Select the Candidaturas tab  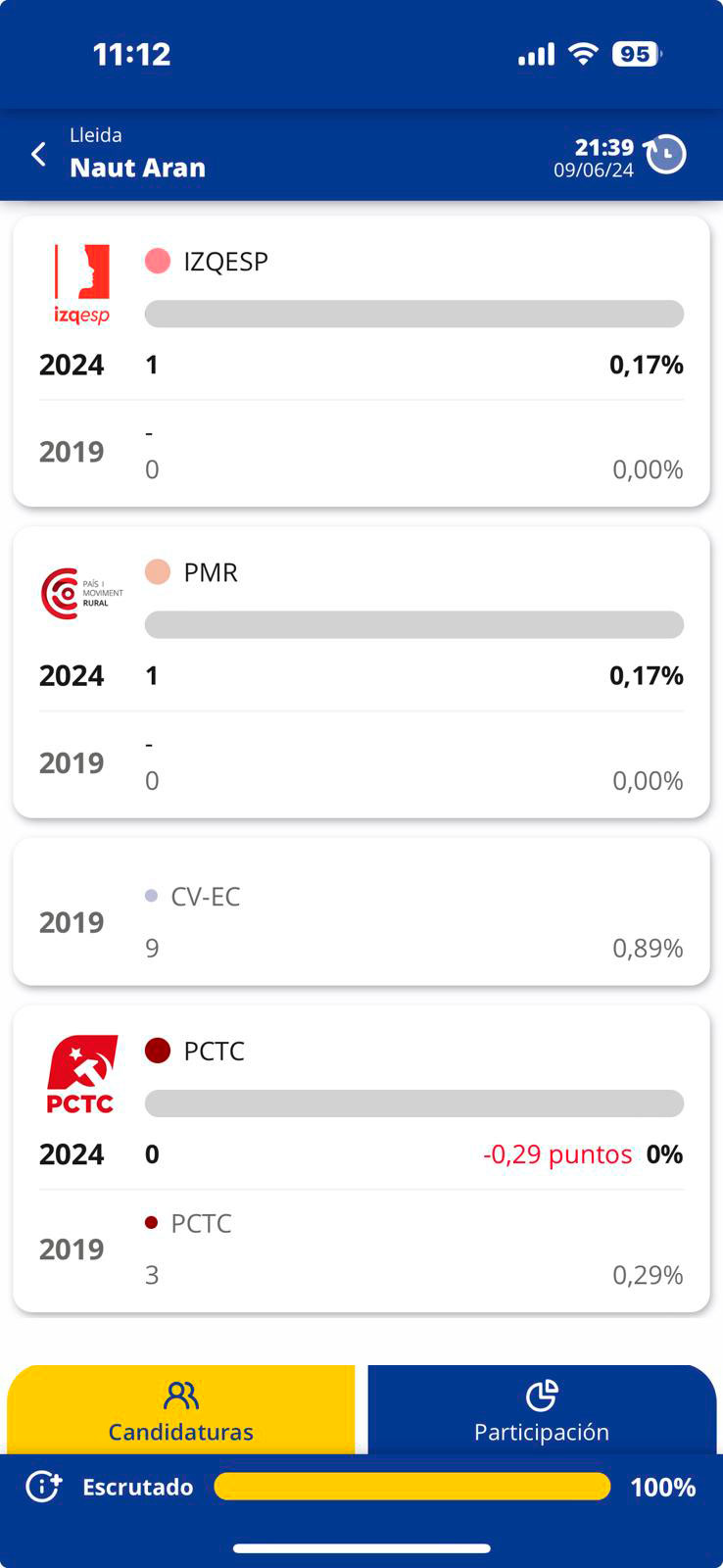(x=181, y=1410)
